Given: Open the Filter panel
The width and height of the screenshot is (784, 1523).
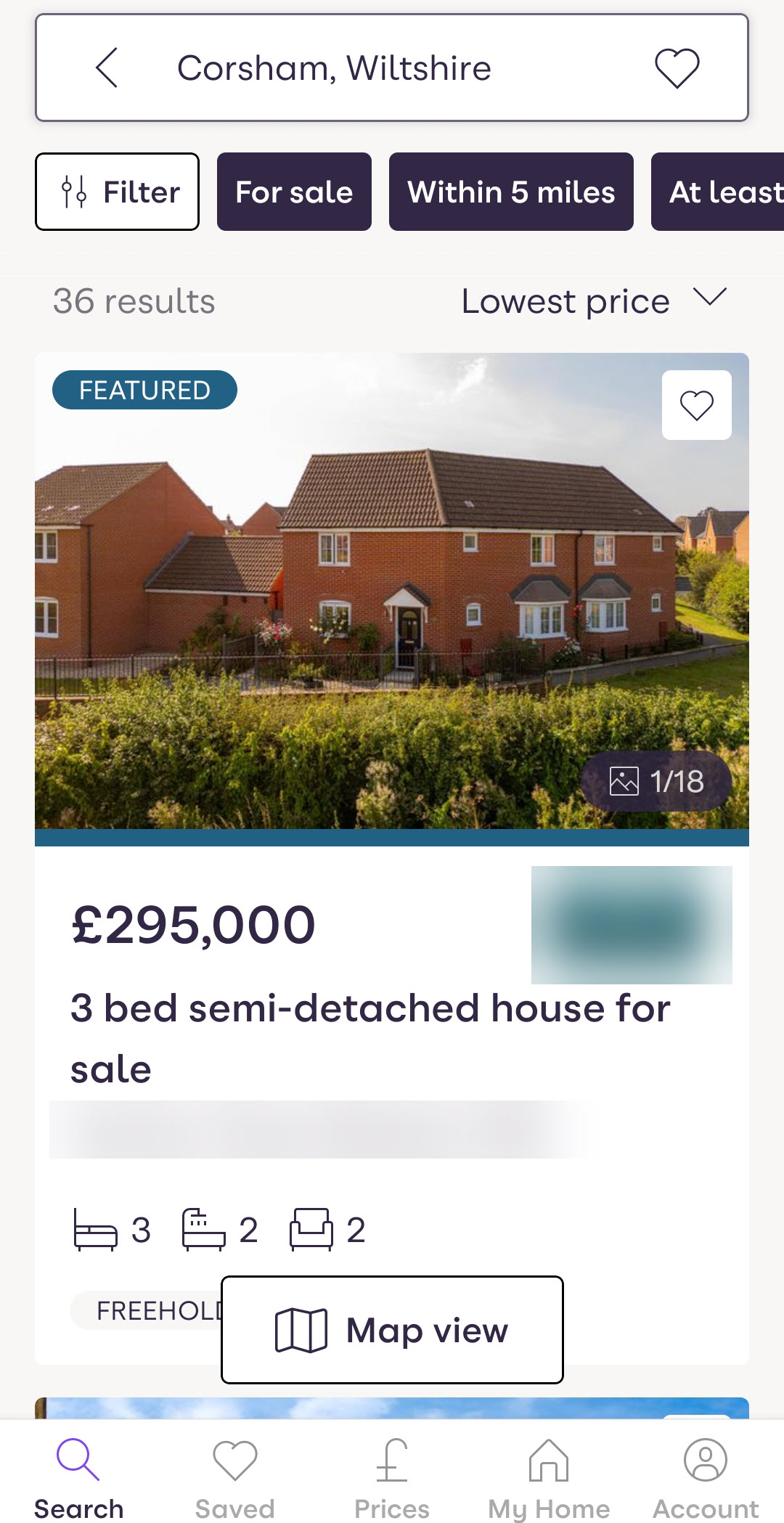Looking at the screenshot, I should click(117, 192).
